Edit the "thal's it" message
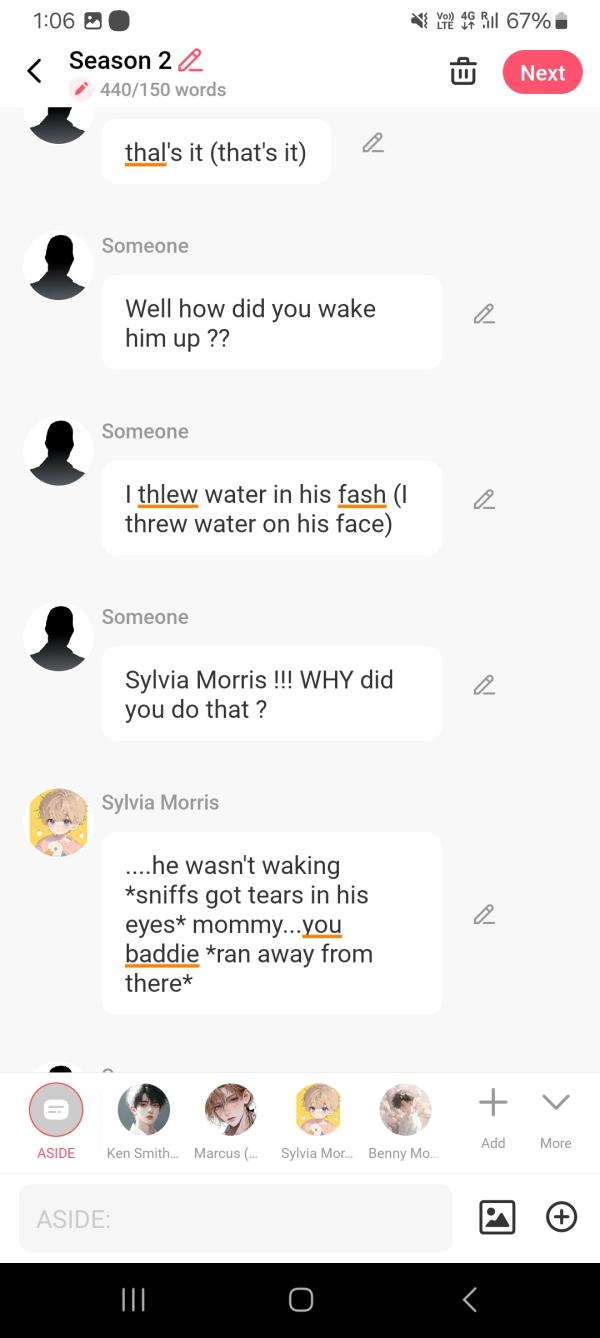600x1338 pixels. (x=373, y=143)
